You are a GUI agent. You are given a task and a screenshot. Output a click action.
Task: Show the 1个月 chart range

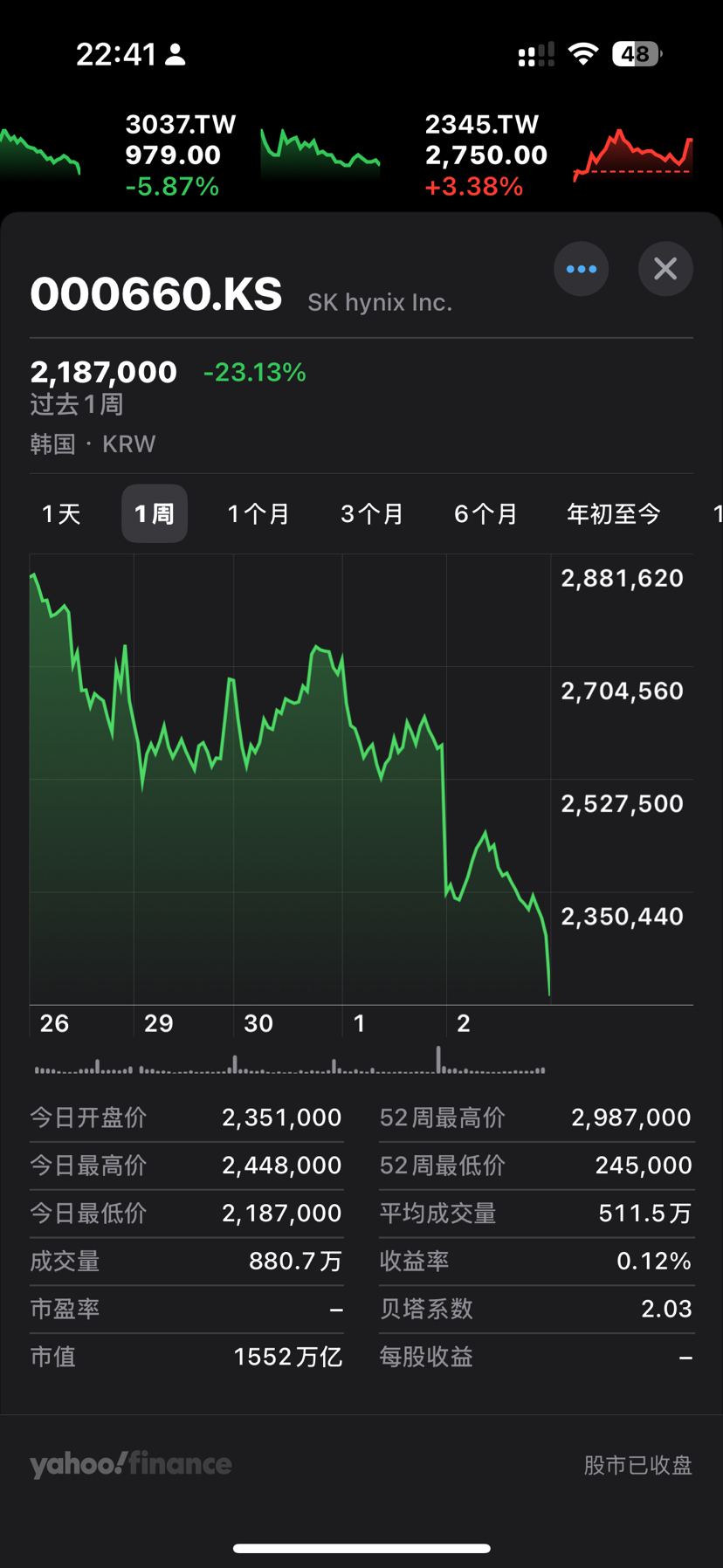(x=258, y=514)
